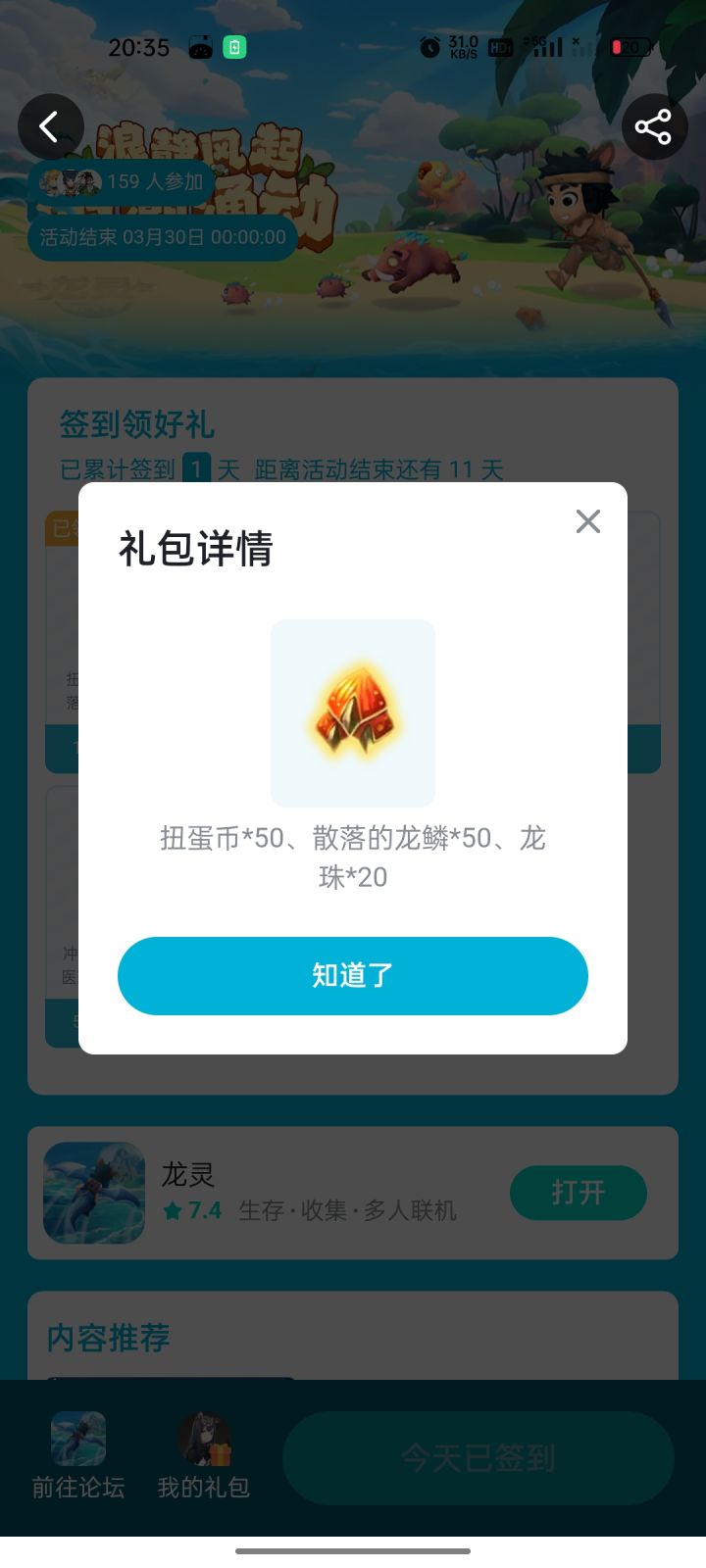Close the 礼包详情 dialog with the X
706x1568 pixels.
click(587, 521)
